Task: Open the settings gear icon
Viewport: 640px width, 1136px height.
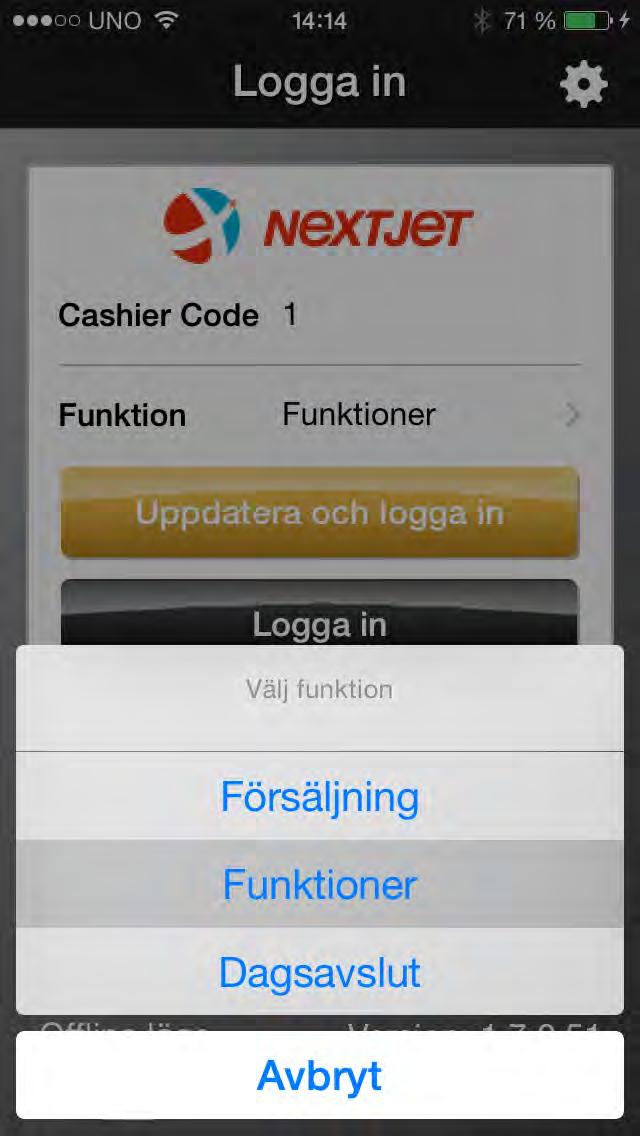Action: (584, 85)
